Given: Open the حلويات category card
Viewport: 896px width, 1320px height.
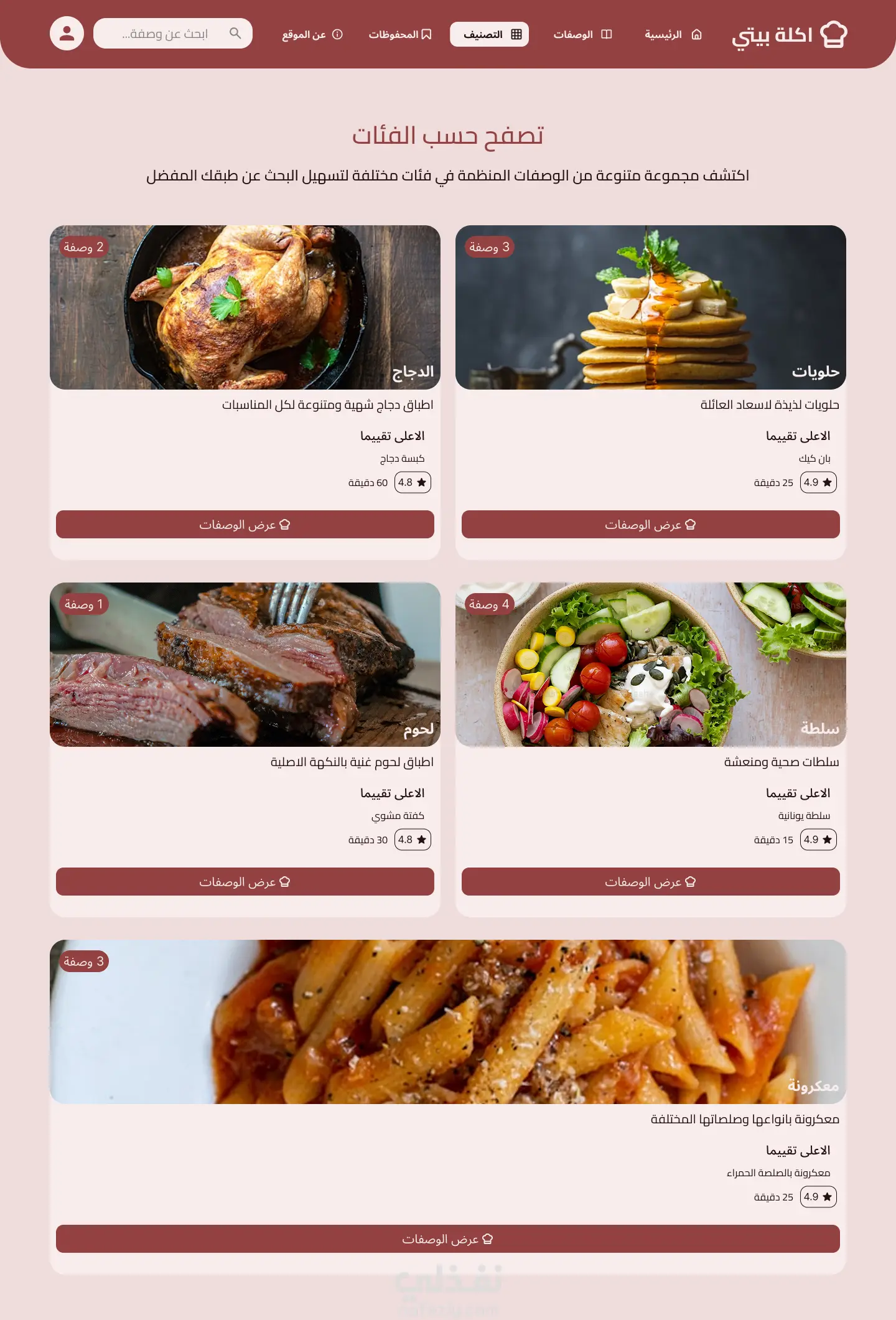Looking at the screenshot, I should pyautogui.click(x=650, y=307).
